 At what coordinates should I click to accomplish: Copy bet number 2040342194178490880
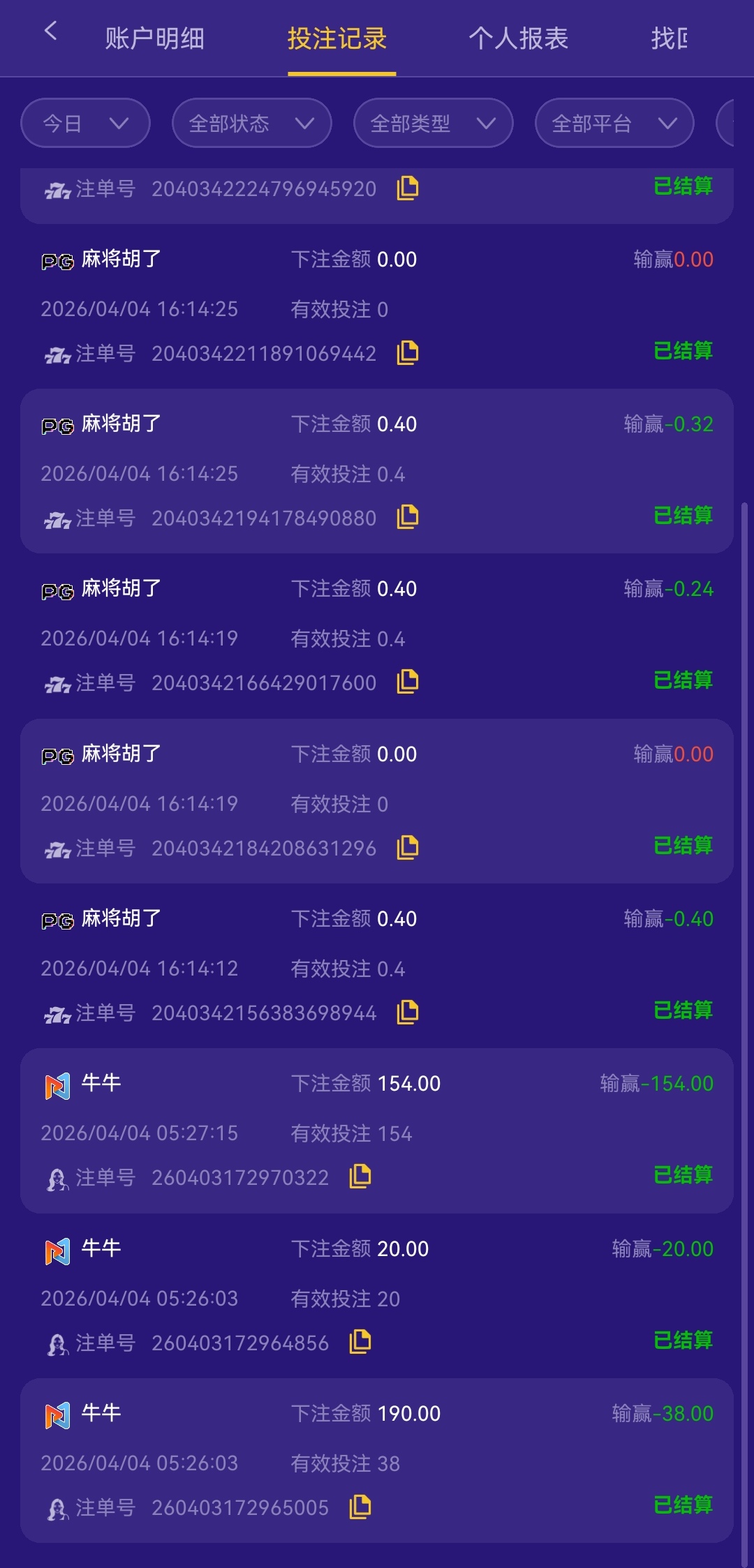click(x=408, y=517)
